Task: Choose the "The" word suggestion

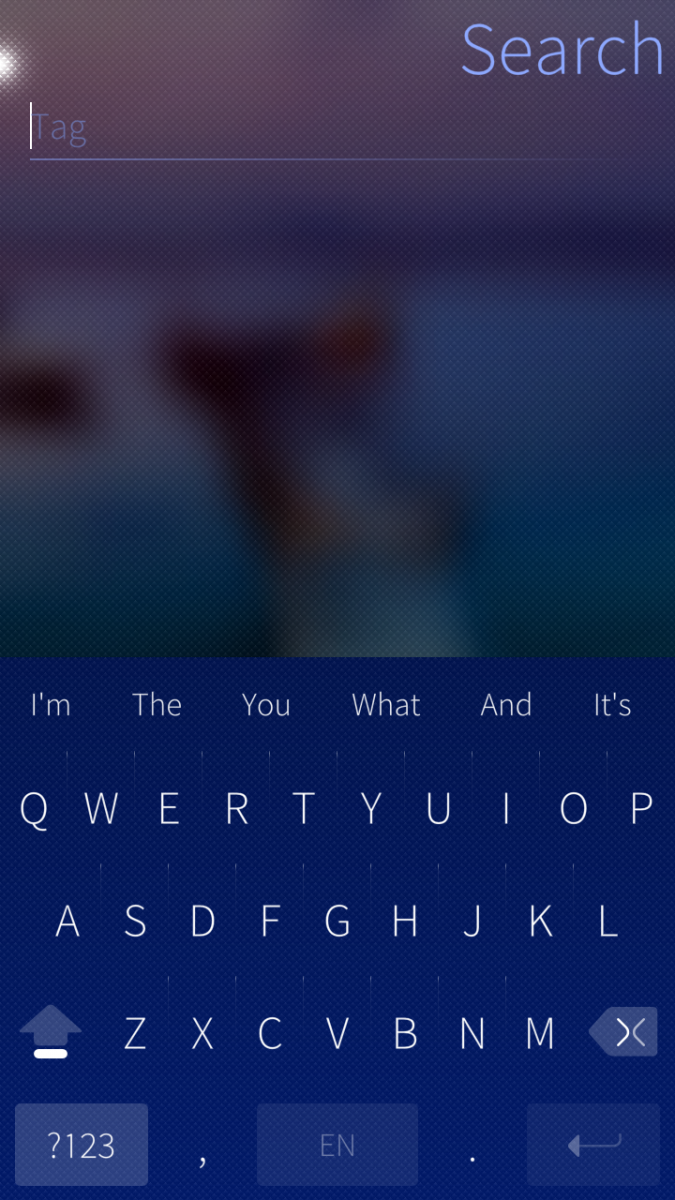Action: pos(157,705)
